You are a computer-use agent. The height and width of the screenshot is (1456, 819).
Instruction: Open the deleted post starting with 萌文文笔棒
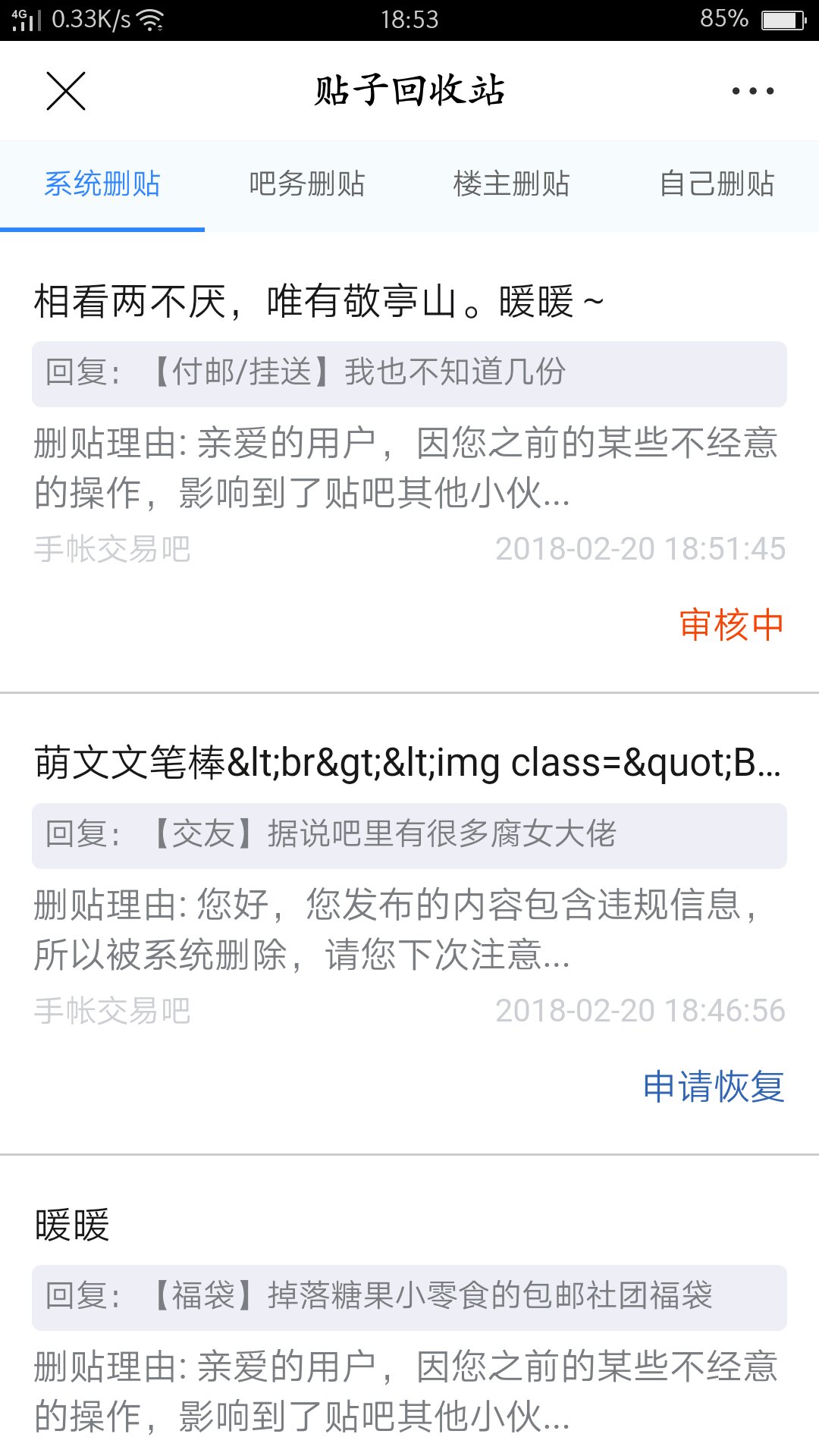(406, 763)
